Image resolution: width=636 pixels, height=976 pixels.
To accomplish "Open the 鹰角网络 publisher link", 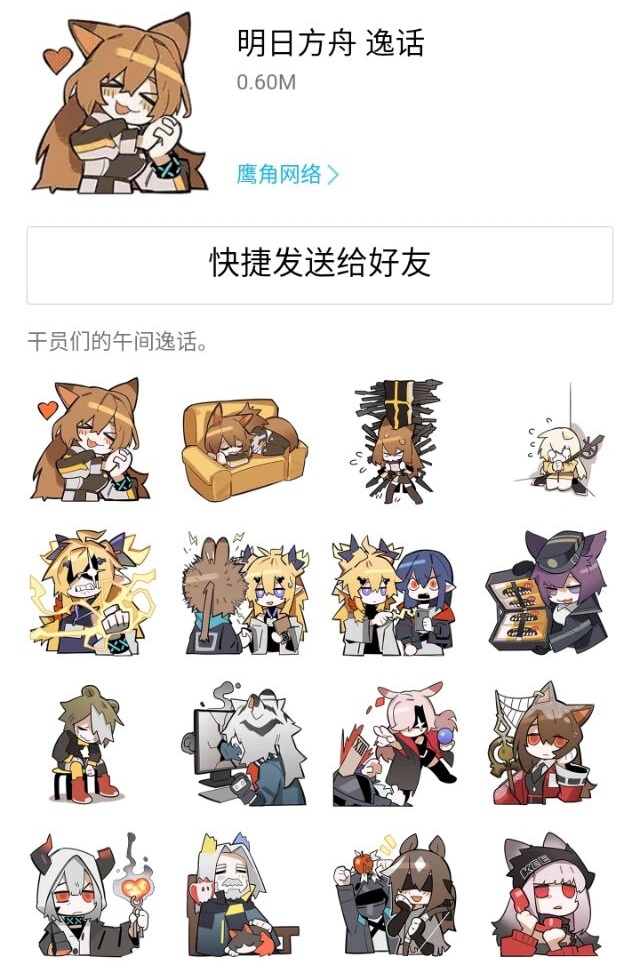I will [x=287, y=175].
